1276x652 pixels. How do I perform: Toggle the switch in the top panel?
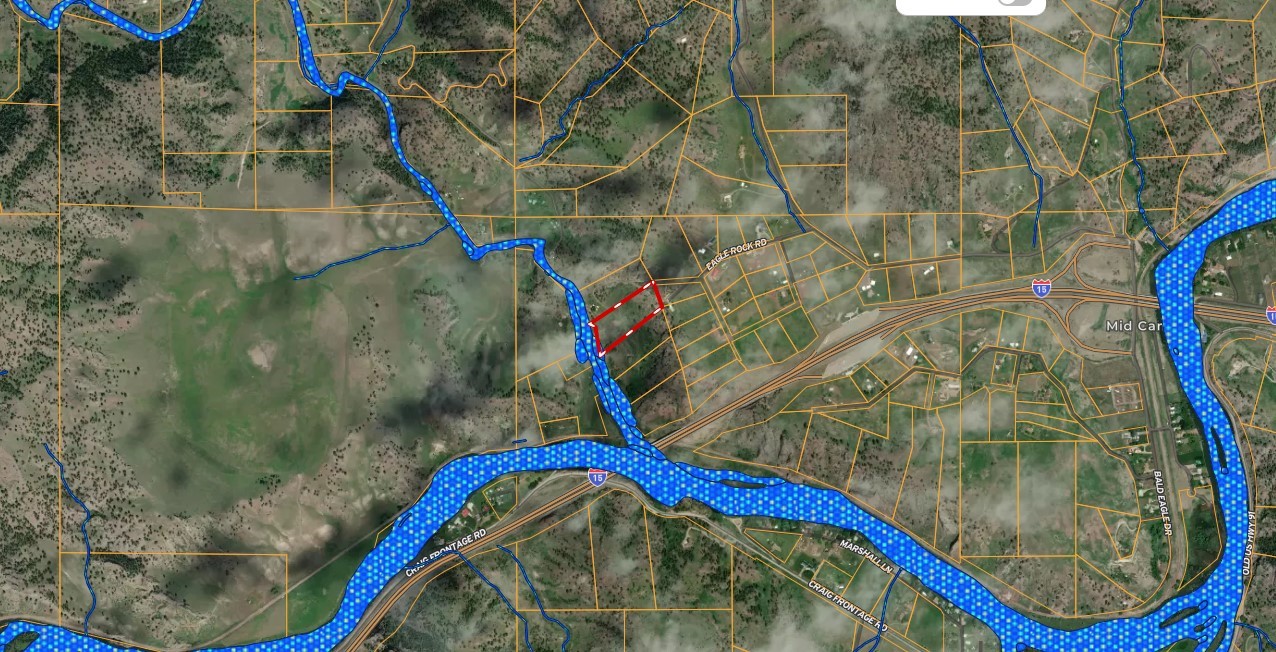(1013, 2)
